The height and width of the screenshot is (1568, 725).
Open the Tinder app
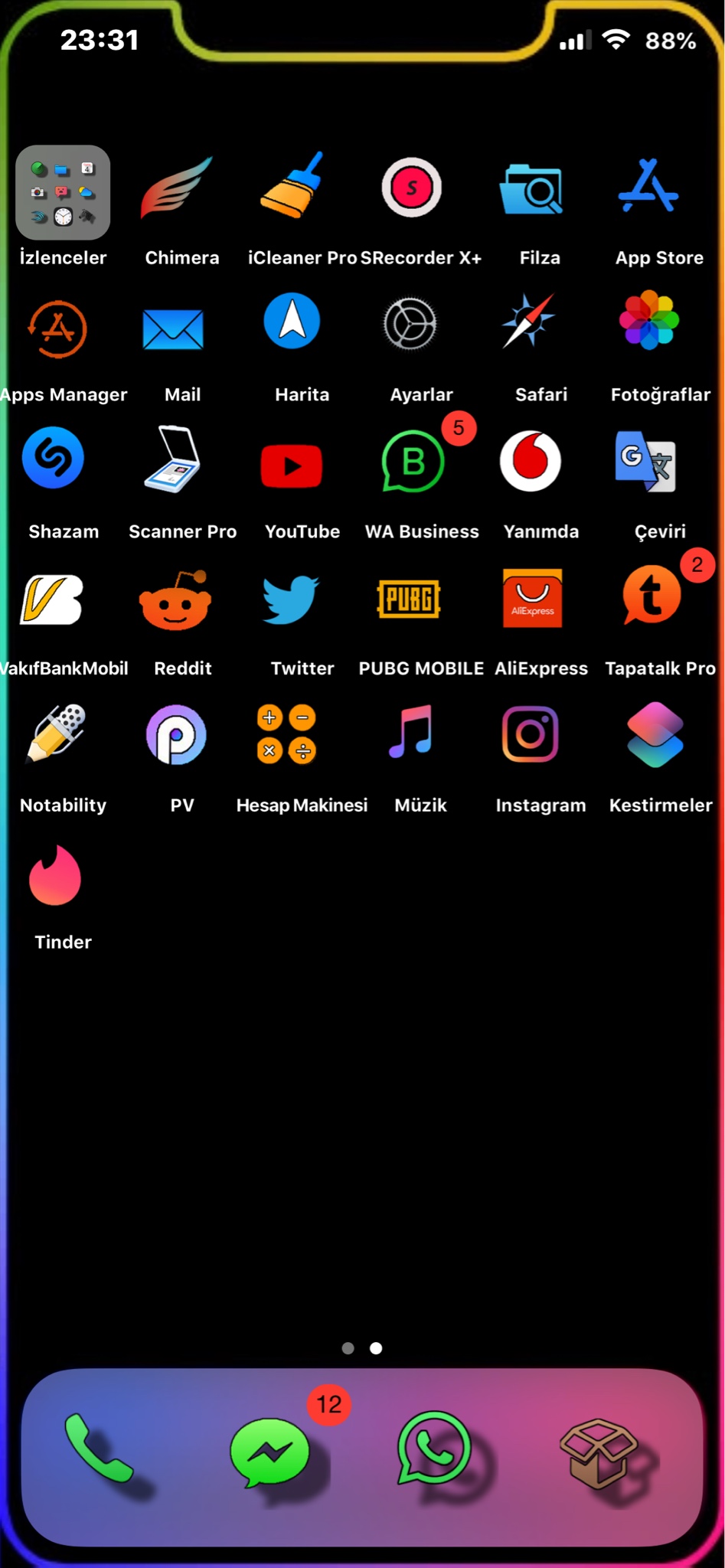[55, 877]
